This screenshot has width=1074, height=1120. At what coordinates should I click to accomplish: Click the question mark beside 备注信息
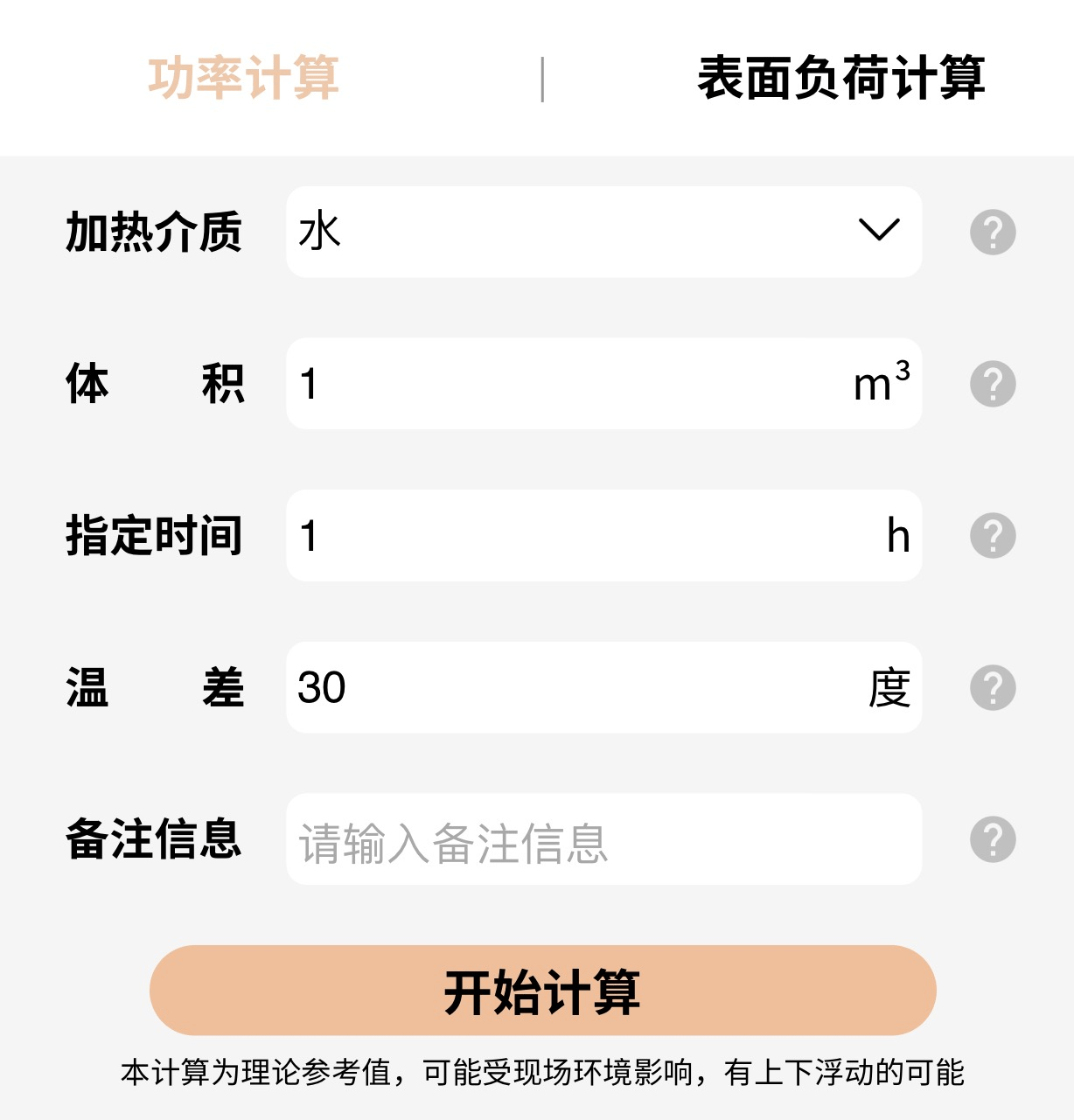tap(993, 839)
